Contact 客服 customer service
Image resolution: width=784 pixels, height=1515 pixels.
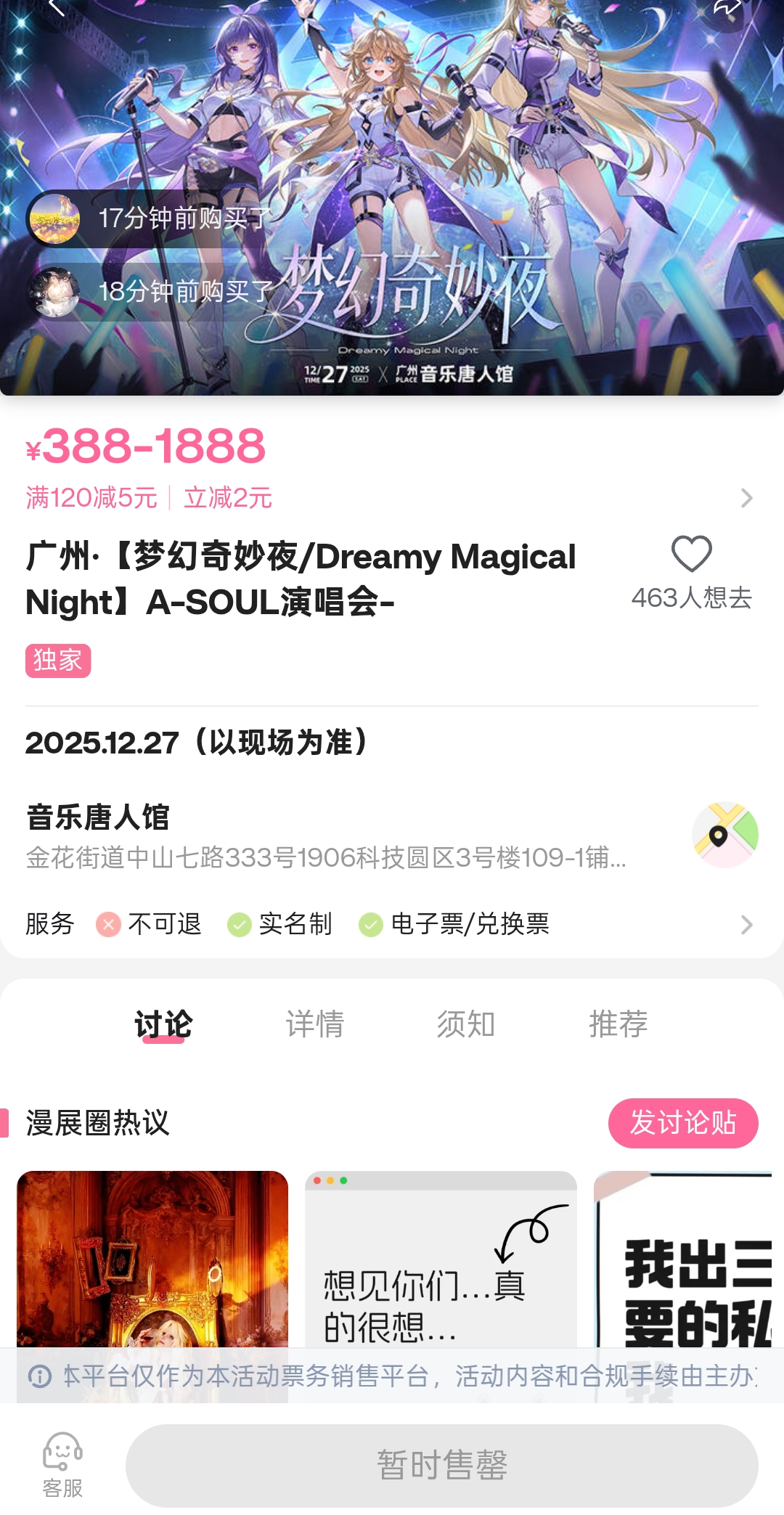62,1465
